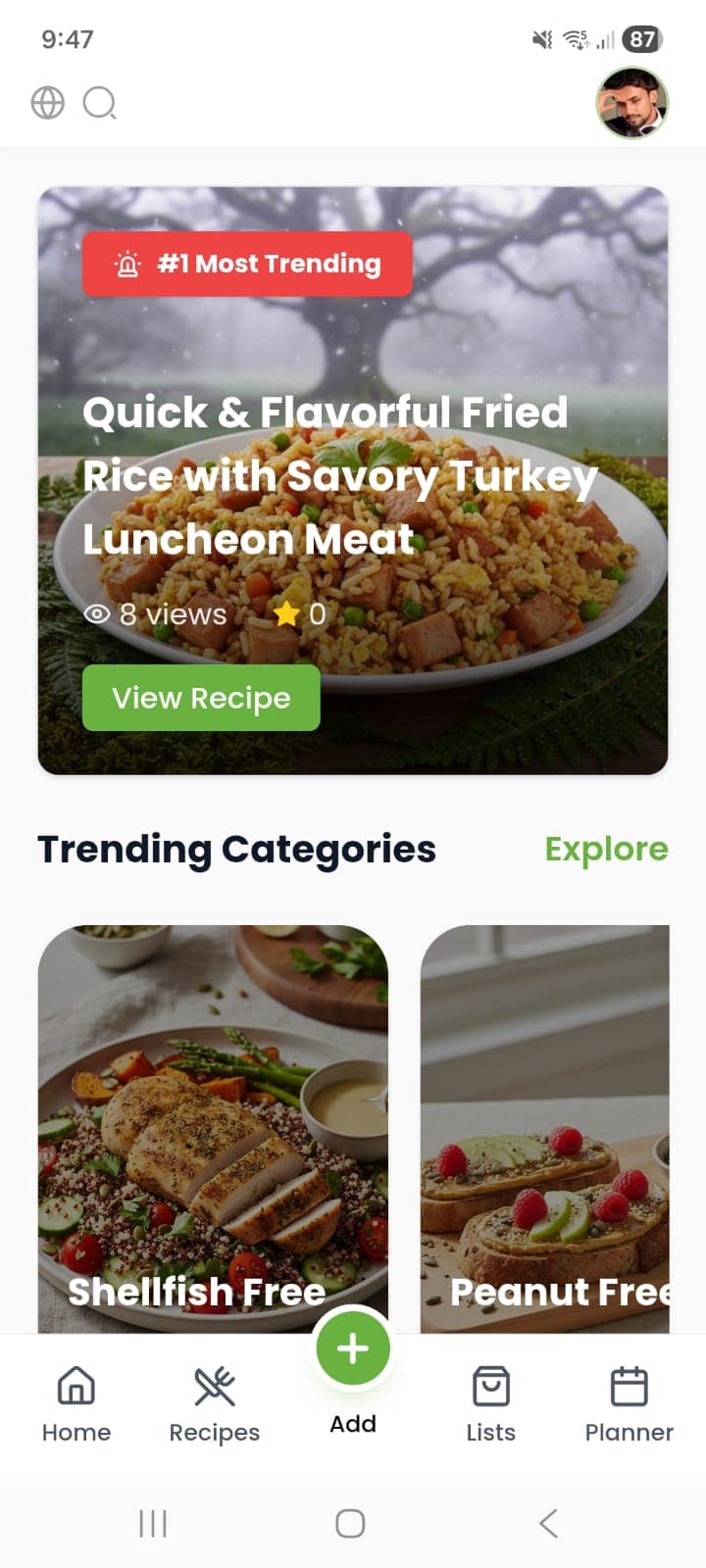
Task: Switch to the Home tab
Action: [x=76, y=1404]
